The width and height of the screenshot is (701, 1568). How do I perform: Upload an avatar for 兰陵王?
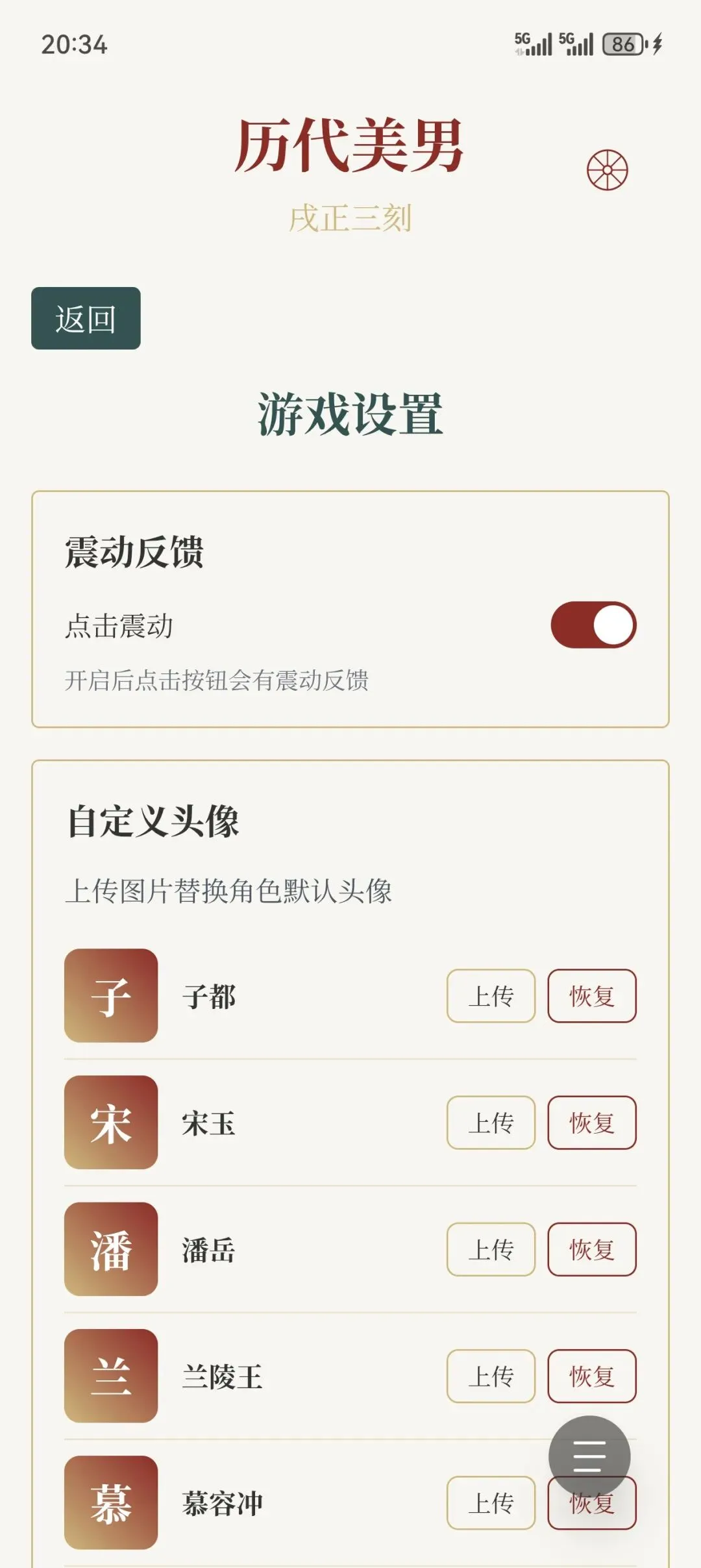click(x=491, y=1375)
